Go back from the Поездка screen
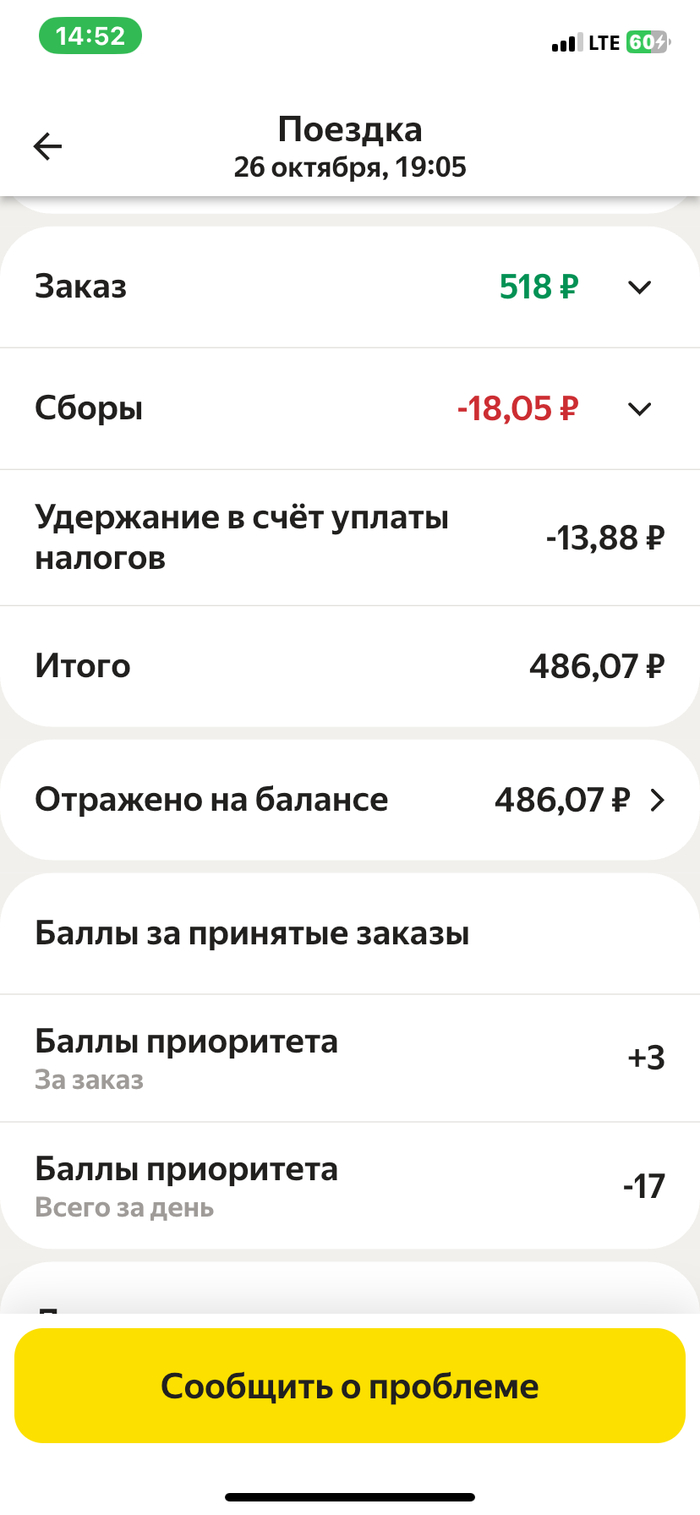Image resolution: width=700 pixels, height=1515 pixels. [47, 147]
